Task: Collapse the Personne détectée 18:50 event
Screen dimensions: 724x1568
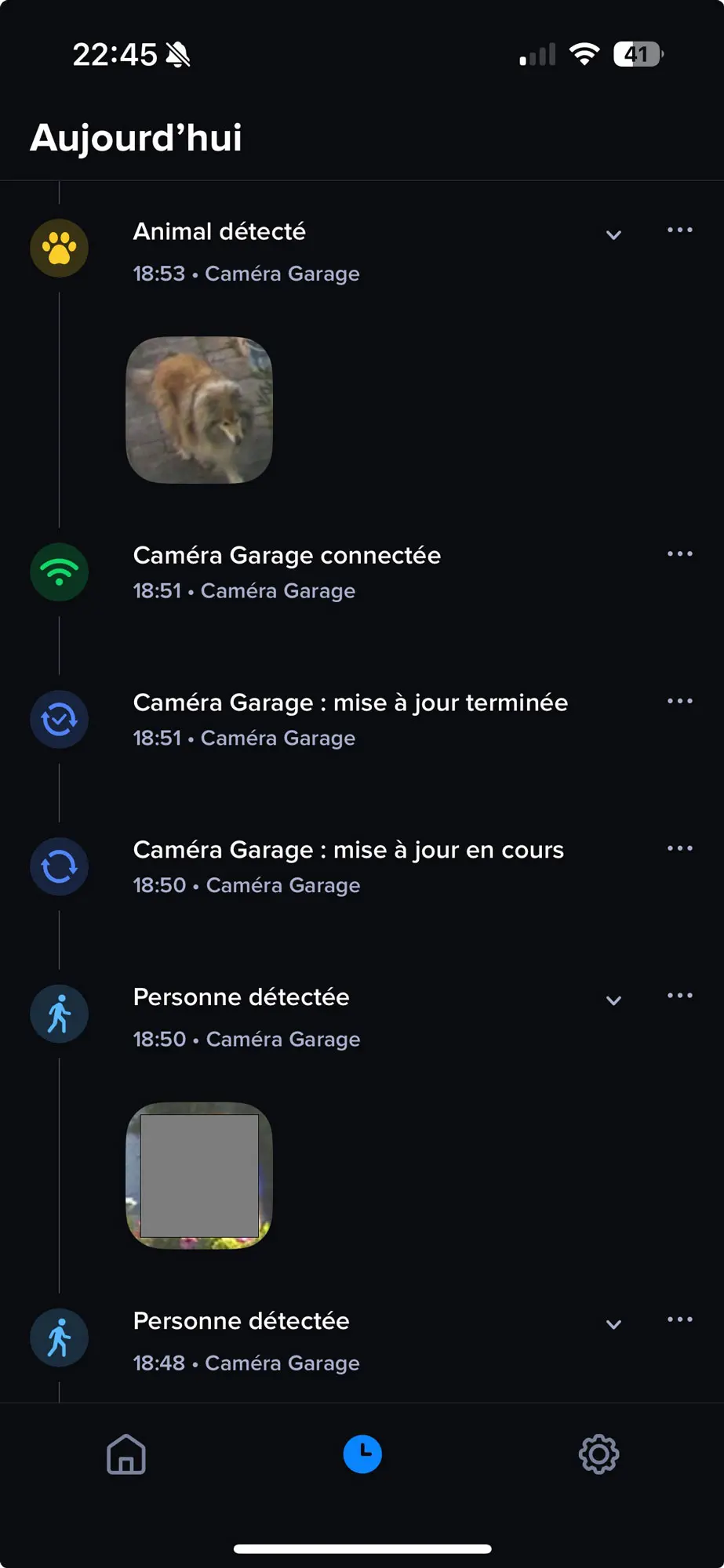Action: point(613,1000)
